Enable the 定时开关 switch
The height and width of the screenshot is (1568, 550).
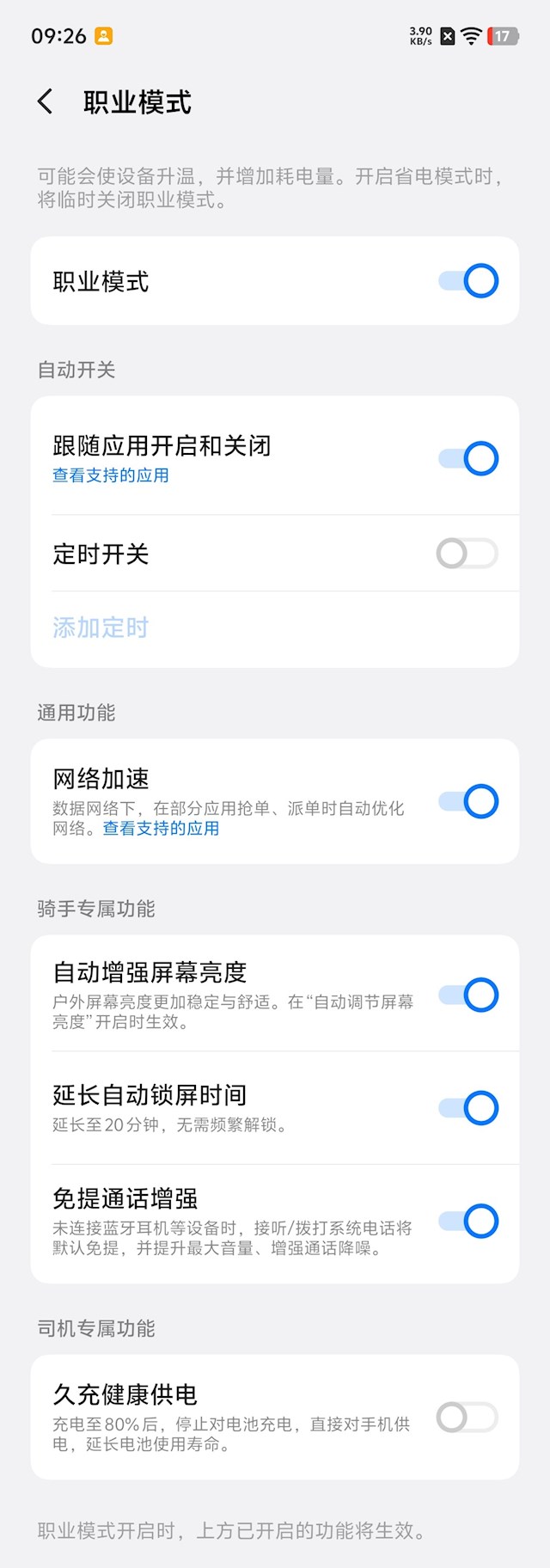click(467, 554)
